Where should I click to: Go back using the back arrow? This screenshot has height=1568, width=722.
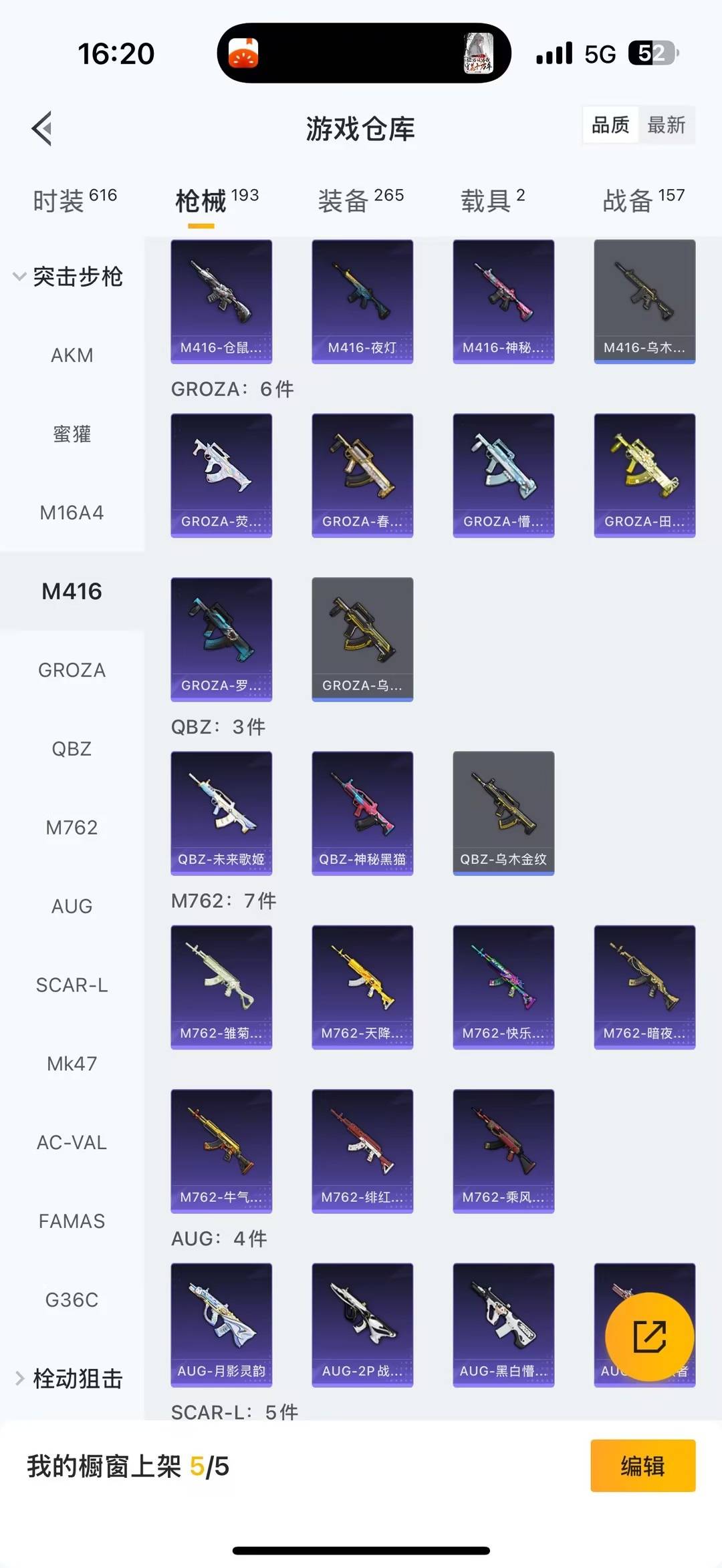point(42,128)
